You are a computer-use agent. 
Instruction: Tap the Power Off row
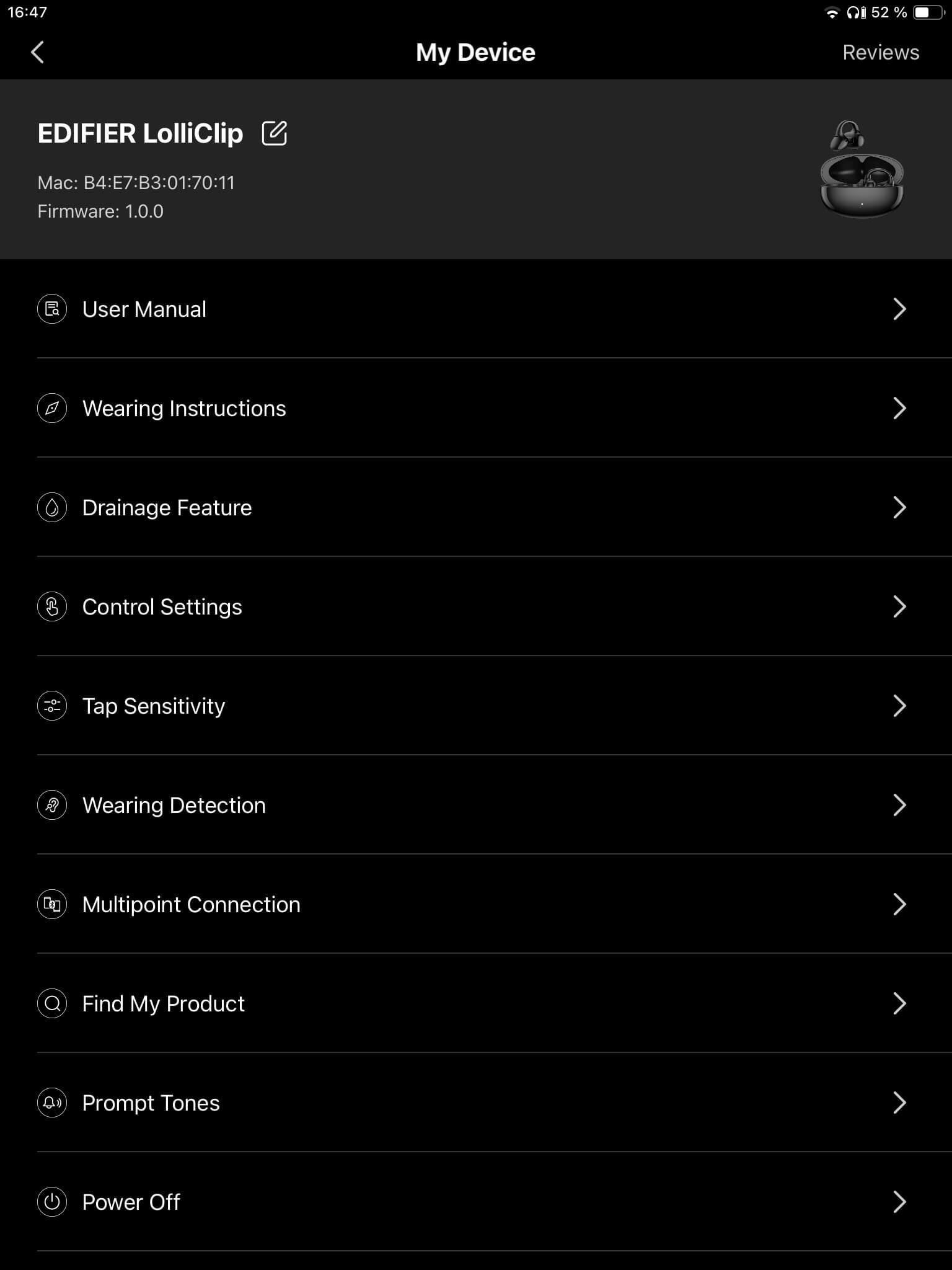[475, 1202]
